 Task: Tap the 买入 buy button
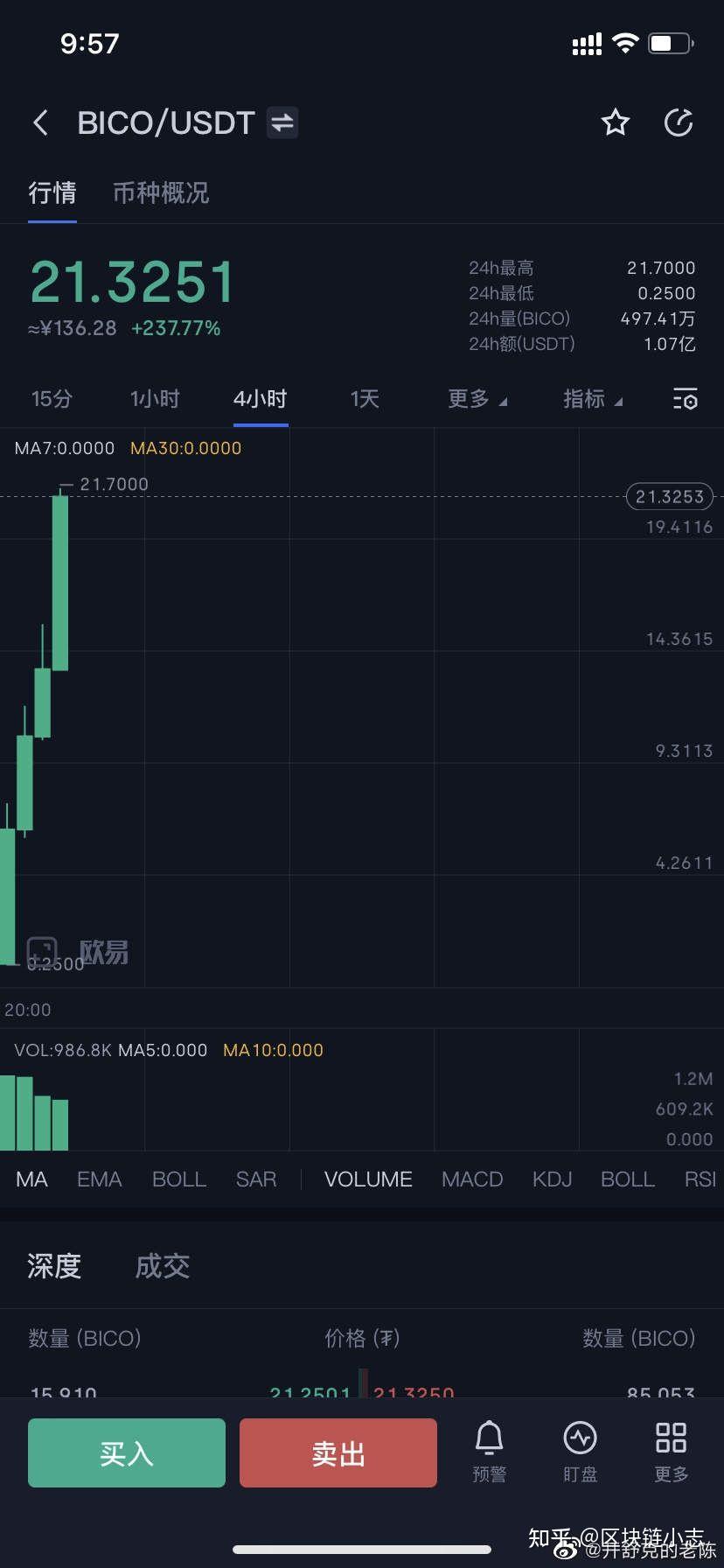[127, 1453]
